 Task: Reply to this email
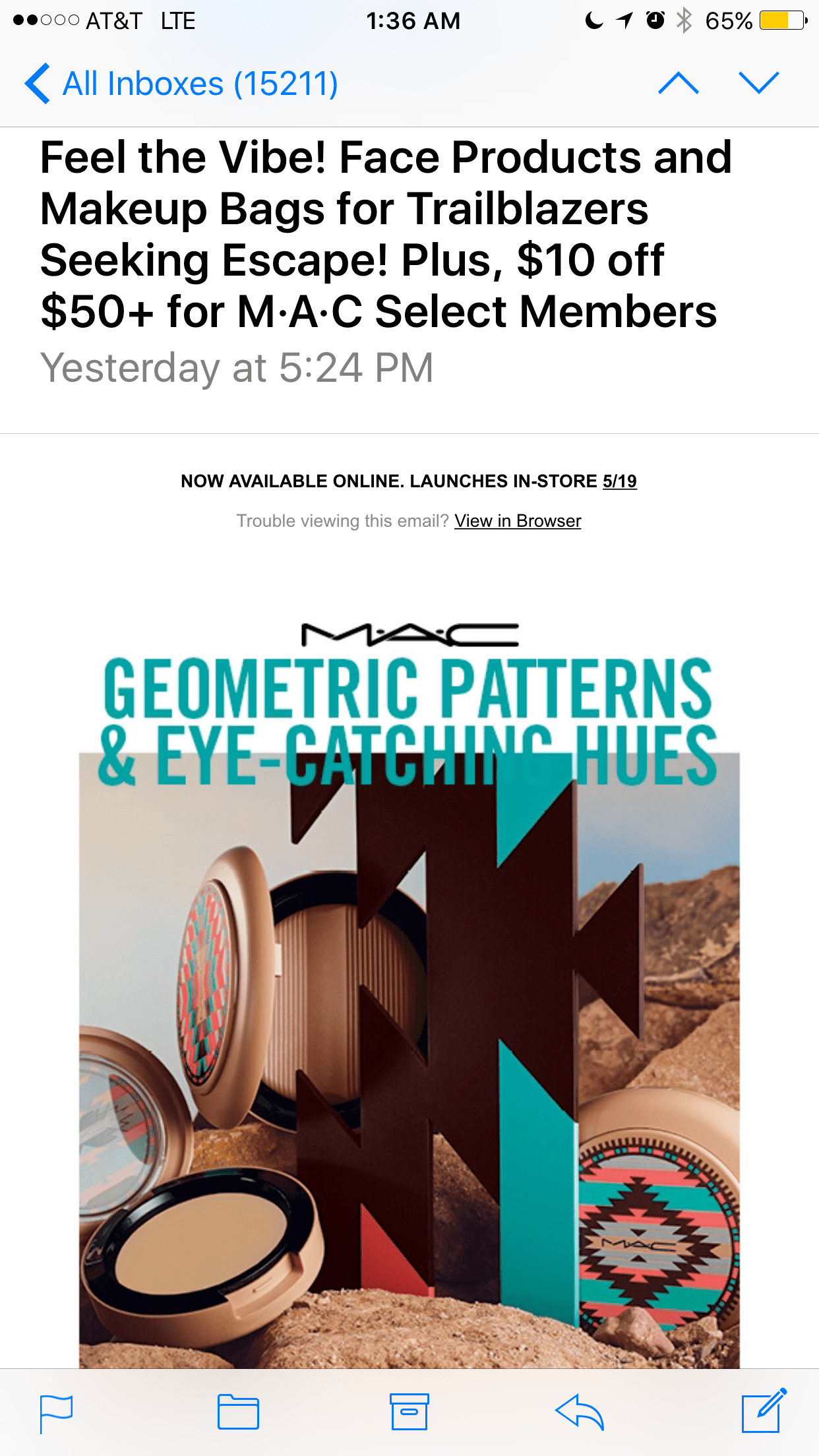click(580, 1412)
